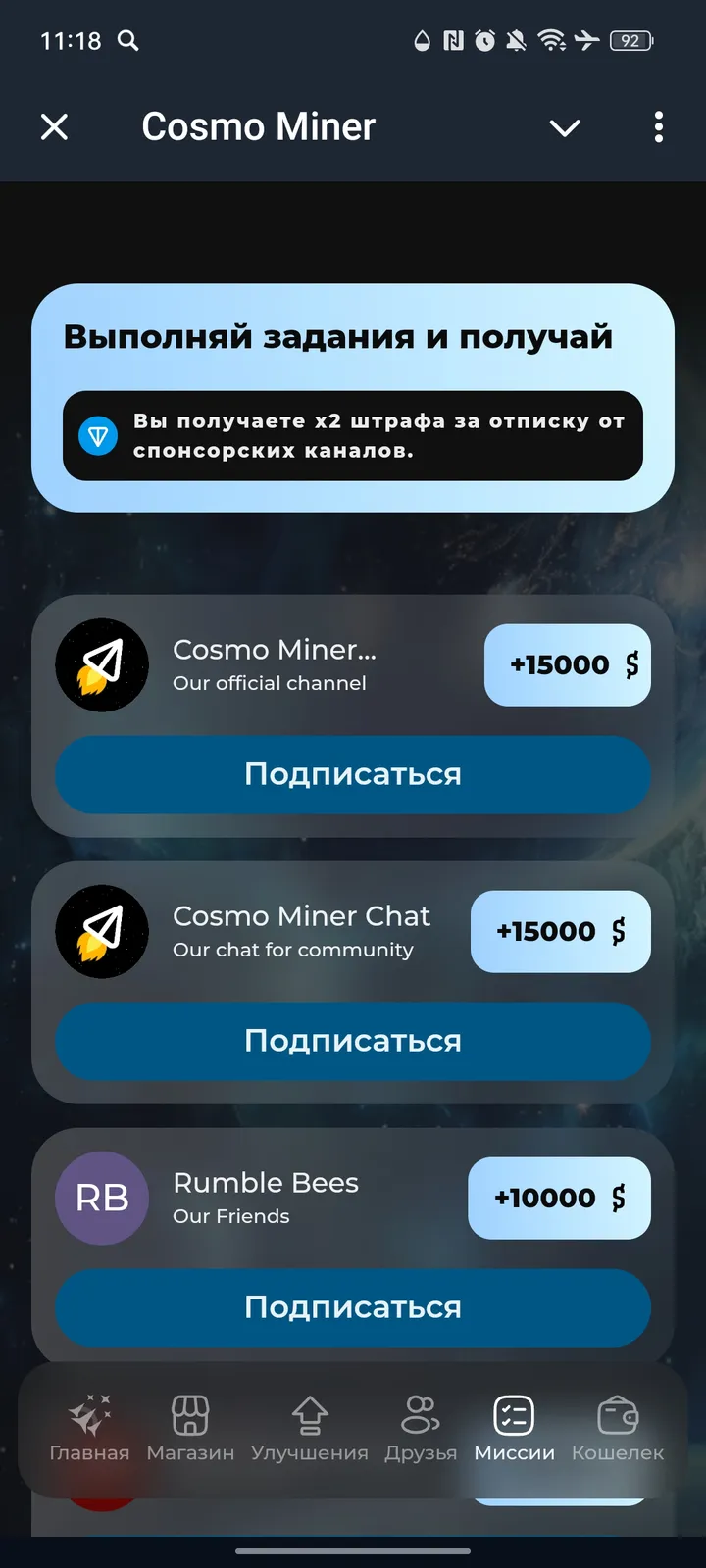
Task: Open the three-dot overflow menu
Action: pyautogui.click(x=658, y=127)
